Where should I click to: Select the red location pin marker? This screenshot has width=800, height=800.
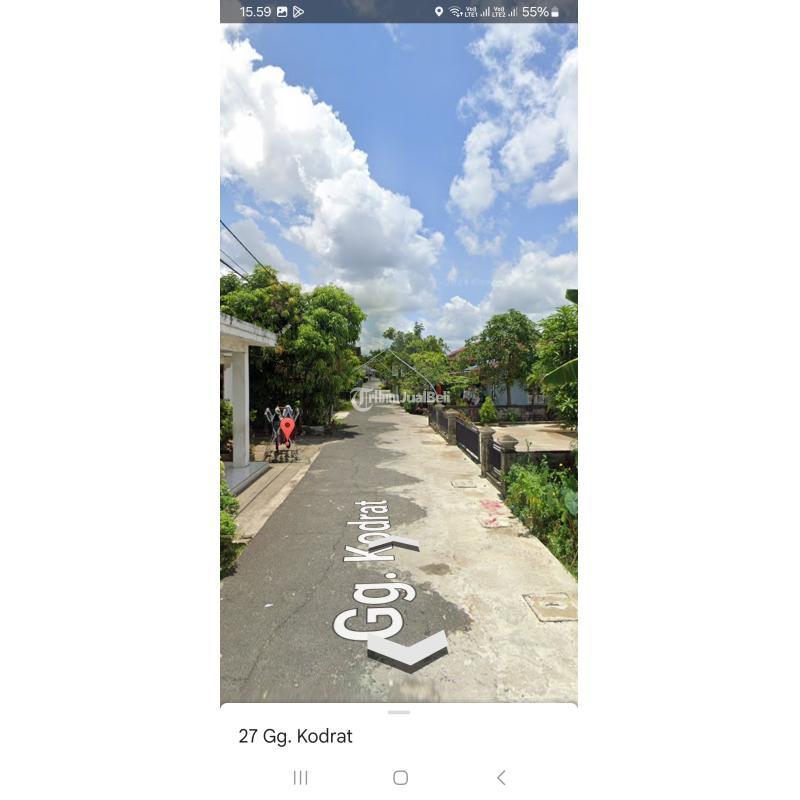(x=287, y=429)
